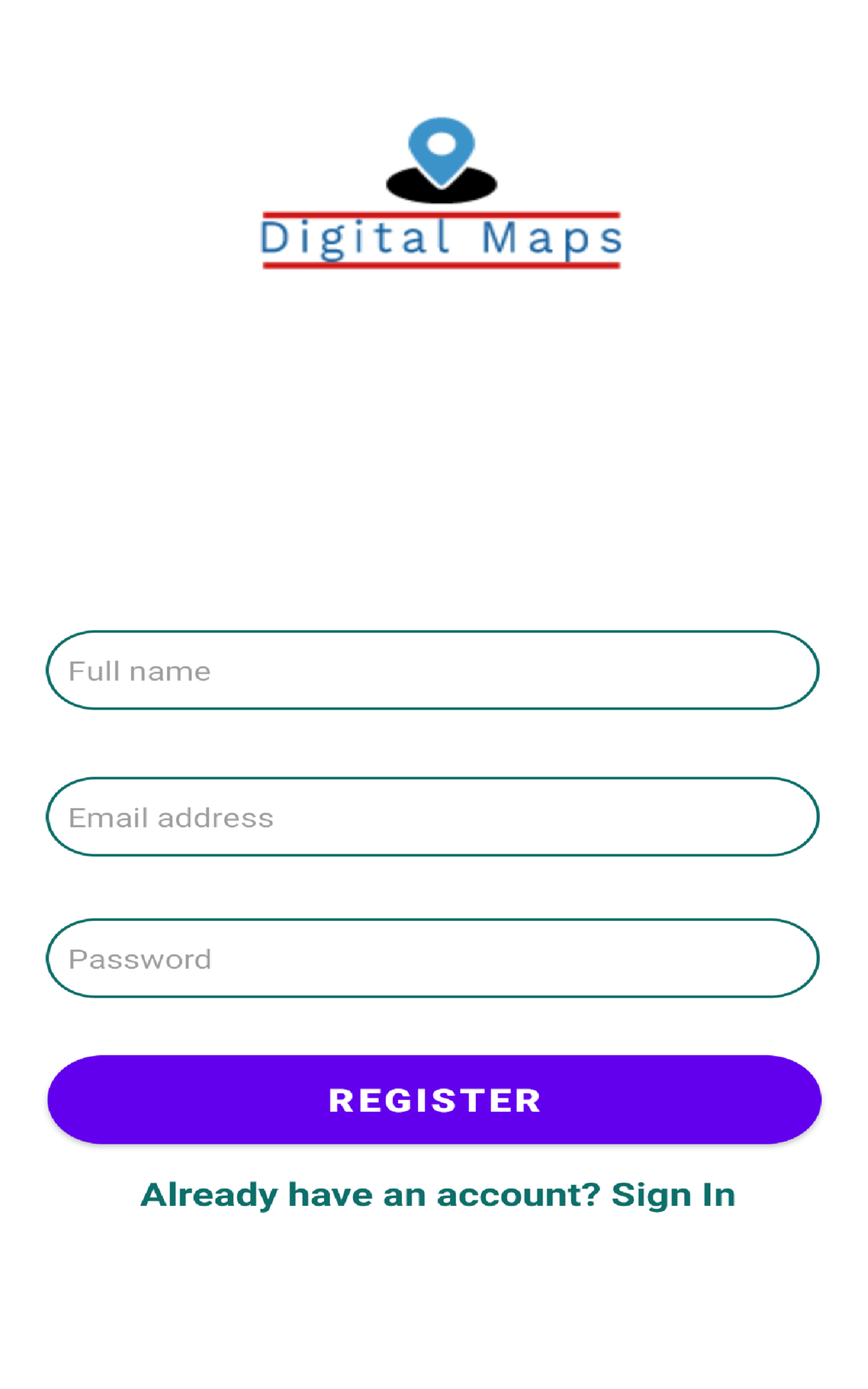Open the Sign In link
This screenshot has height=1389, width=868.
673,1195
